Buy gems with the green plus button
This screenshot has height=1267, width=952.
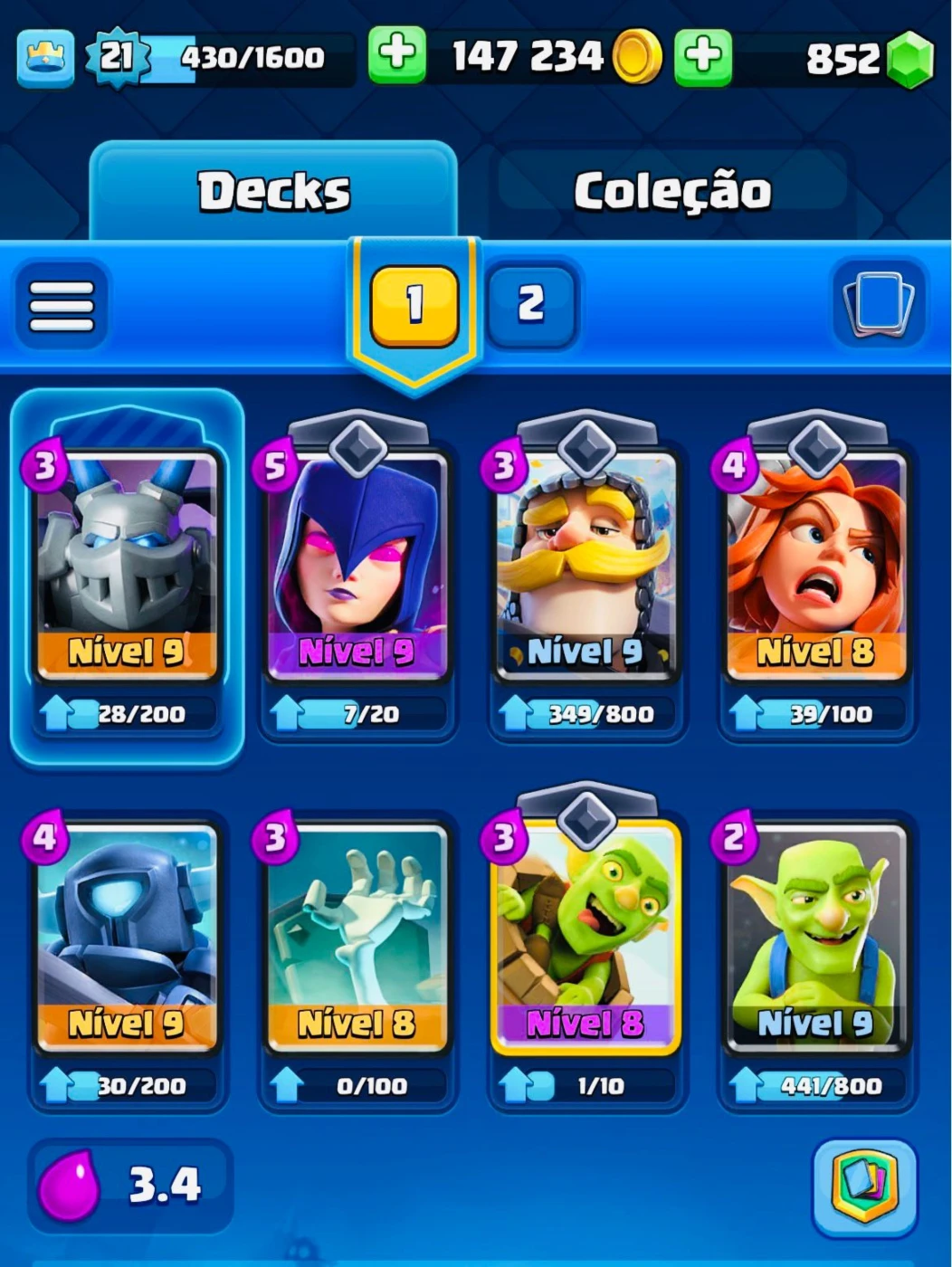click(x=703, y=57)
